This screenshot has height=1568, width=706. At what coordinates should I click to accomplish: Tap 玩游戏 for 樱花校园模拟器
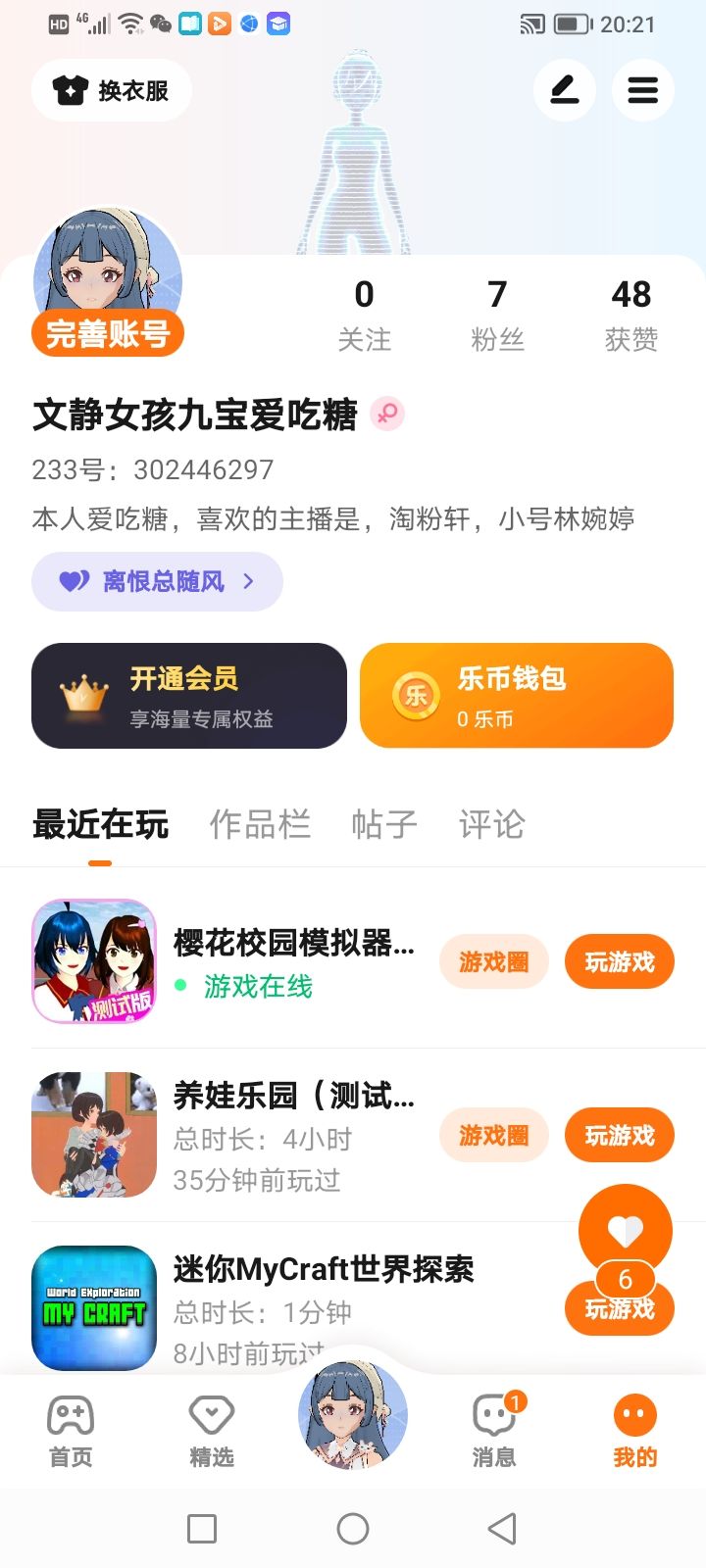(x=619, y=962)
